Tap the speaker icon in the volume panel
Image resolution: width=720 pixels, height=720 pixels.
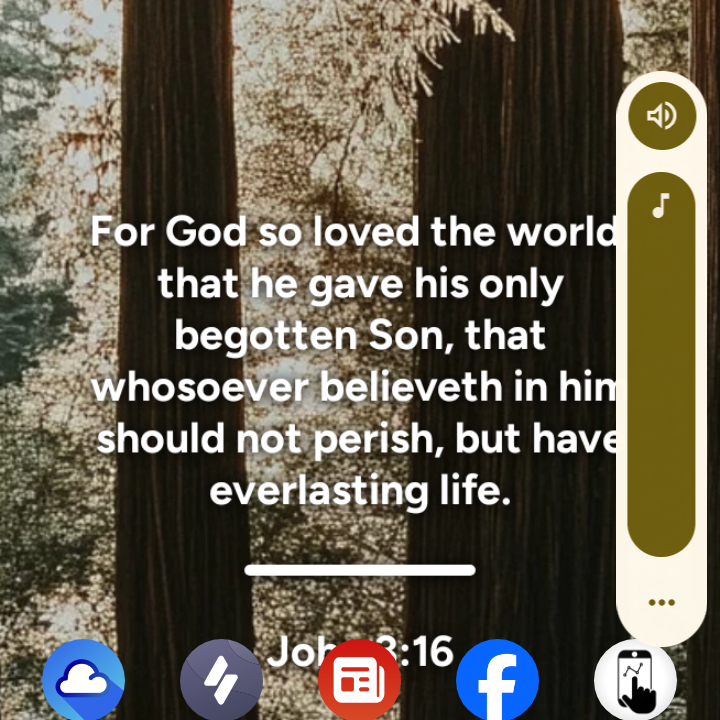click(x=661, y=116)
